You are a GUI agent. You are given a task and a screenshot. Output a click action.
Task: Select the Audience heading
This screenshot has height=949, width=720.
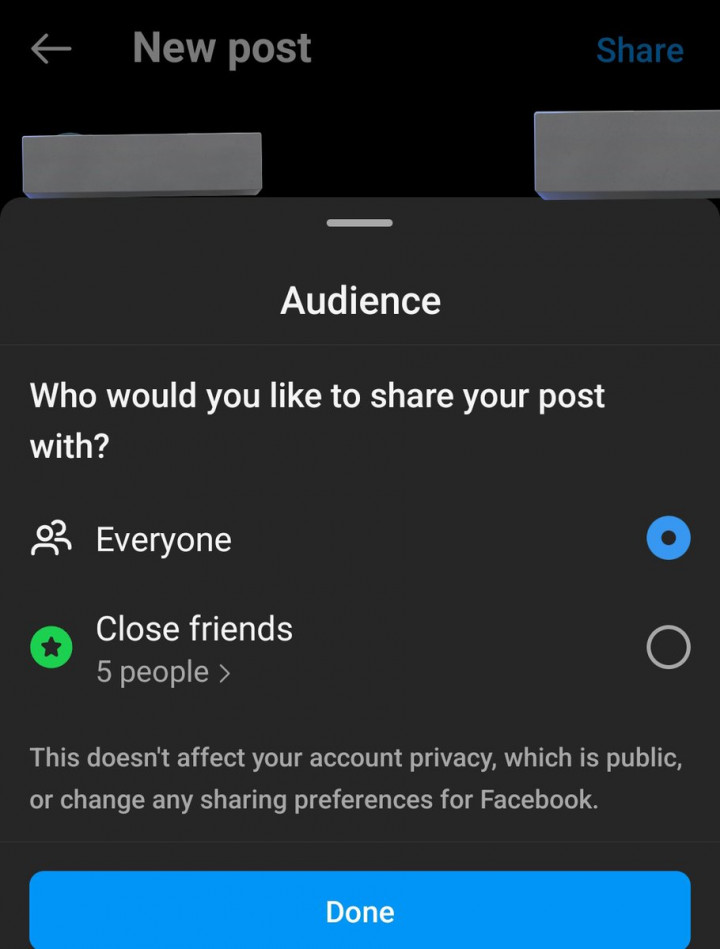pyautogui.click(x=359, y=299)
